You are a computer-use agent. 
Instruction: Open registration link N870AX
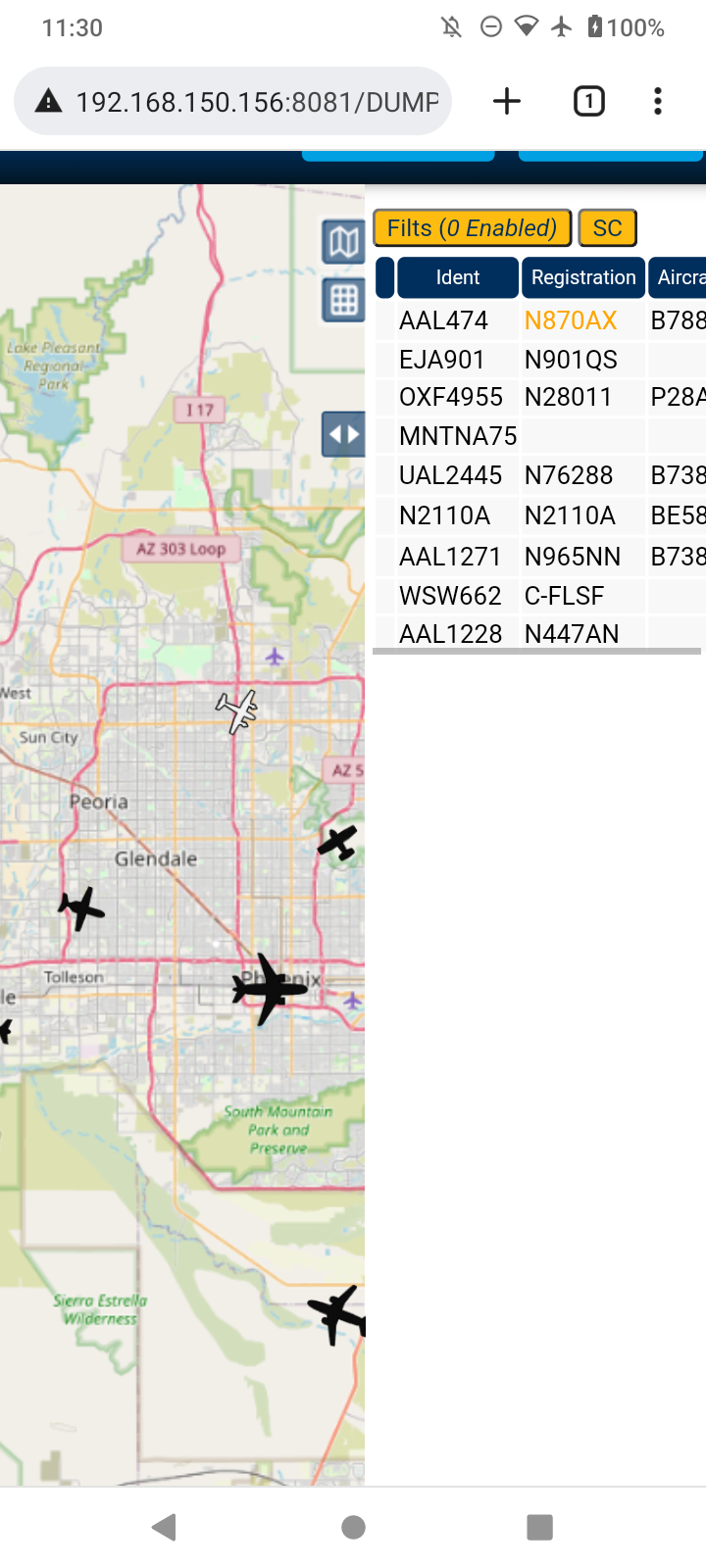pyautogui.click(x=571, y=320)
